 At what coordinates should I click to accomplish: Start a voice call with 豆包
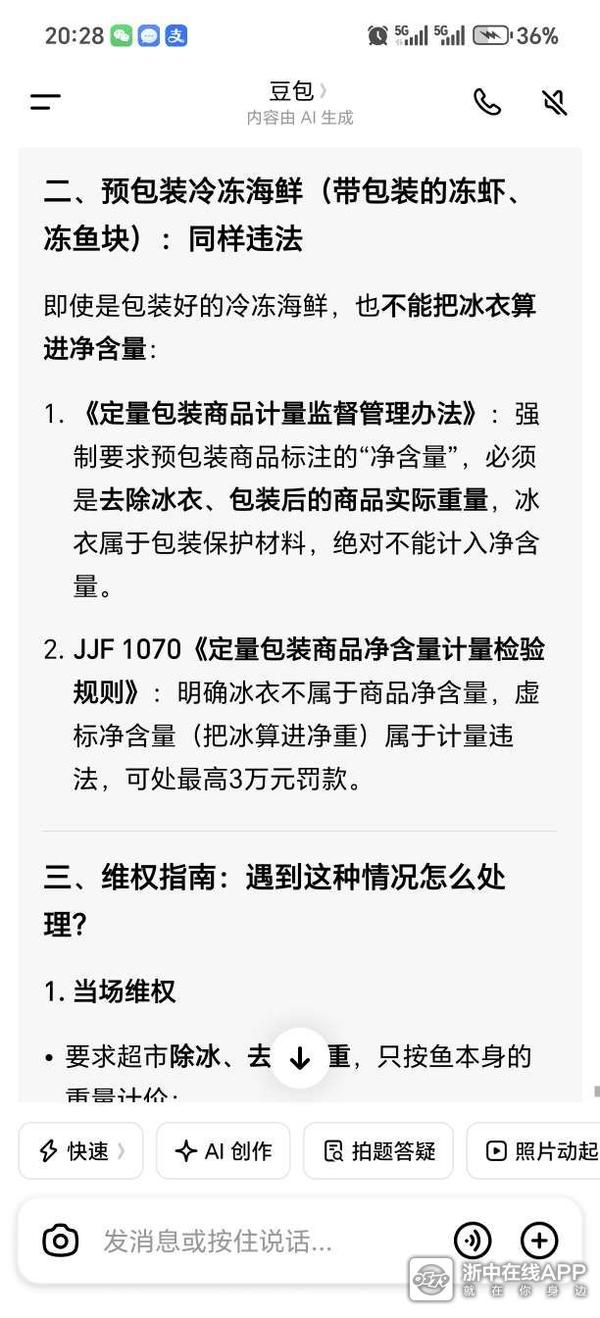pos(487,101)
